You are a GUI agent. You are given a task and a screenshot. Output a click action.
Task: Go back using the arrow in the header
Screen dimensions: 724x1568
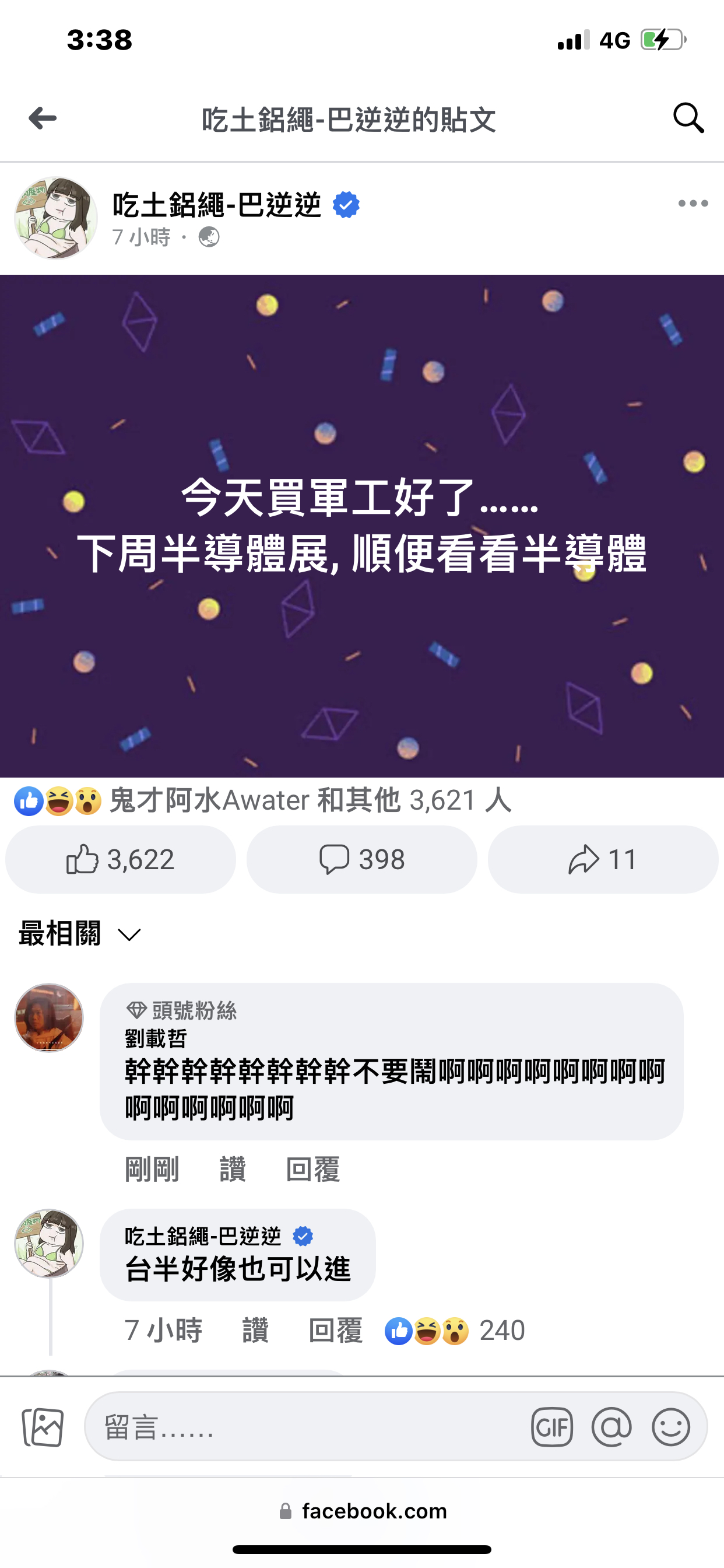click(x=43, y=118)
